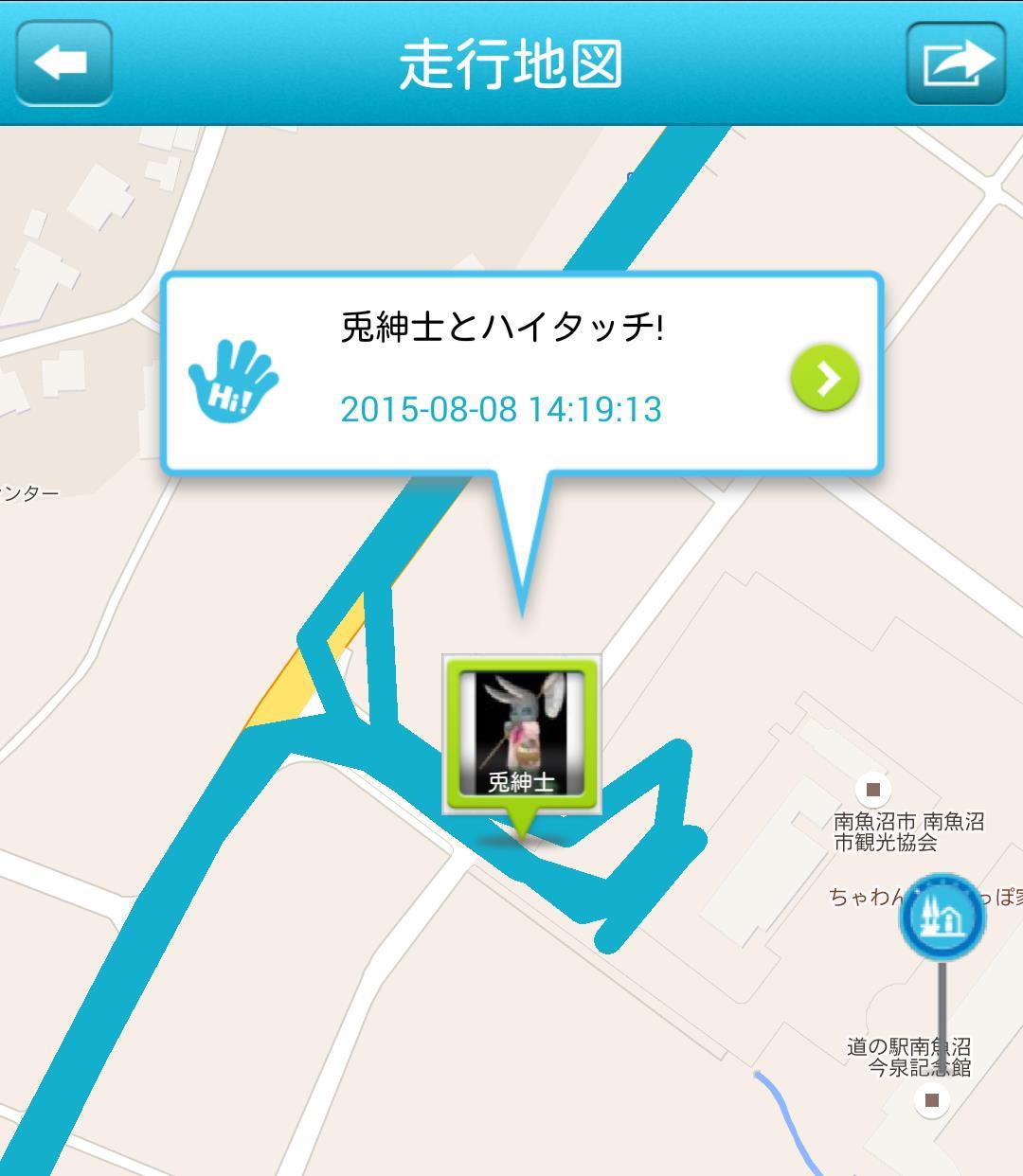Select the blue roadside station map pin
The width and height of the screenshot is (1023, 1176).
[x=942, y=917]
